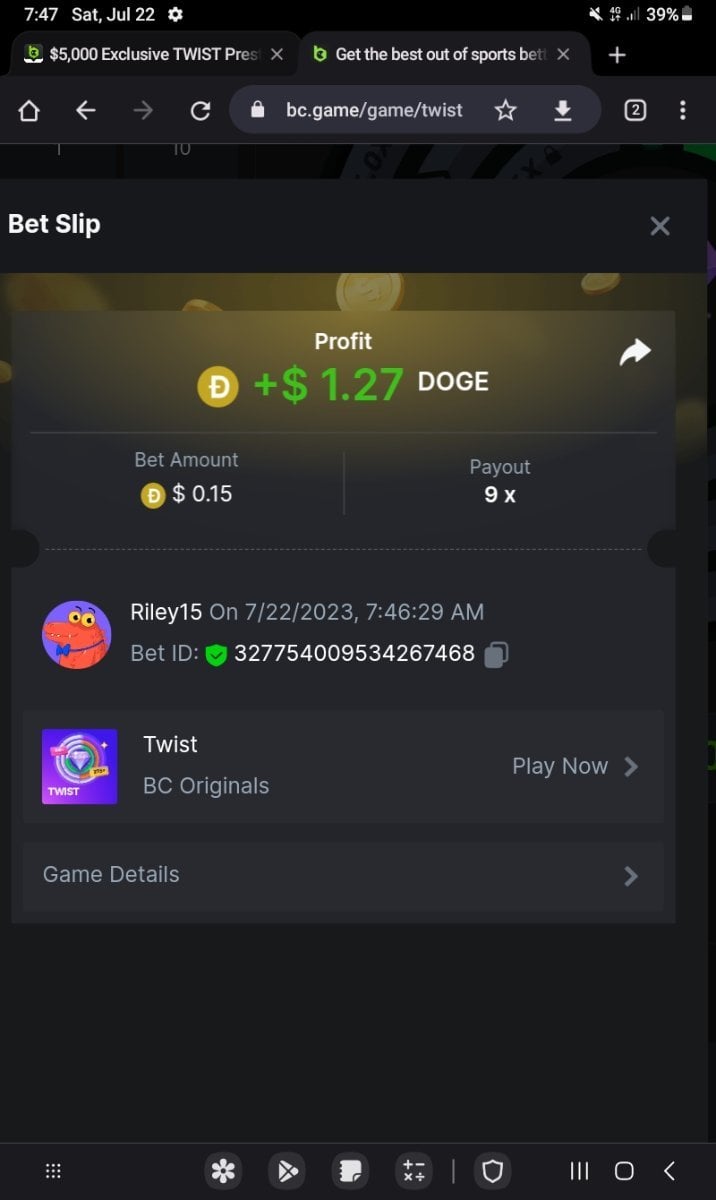Reload the current page
The height and width of the screenshot is (1200, 716).
[x=200, y=110]
